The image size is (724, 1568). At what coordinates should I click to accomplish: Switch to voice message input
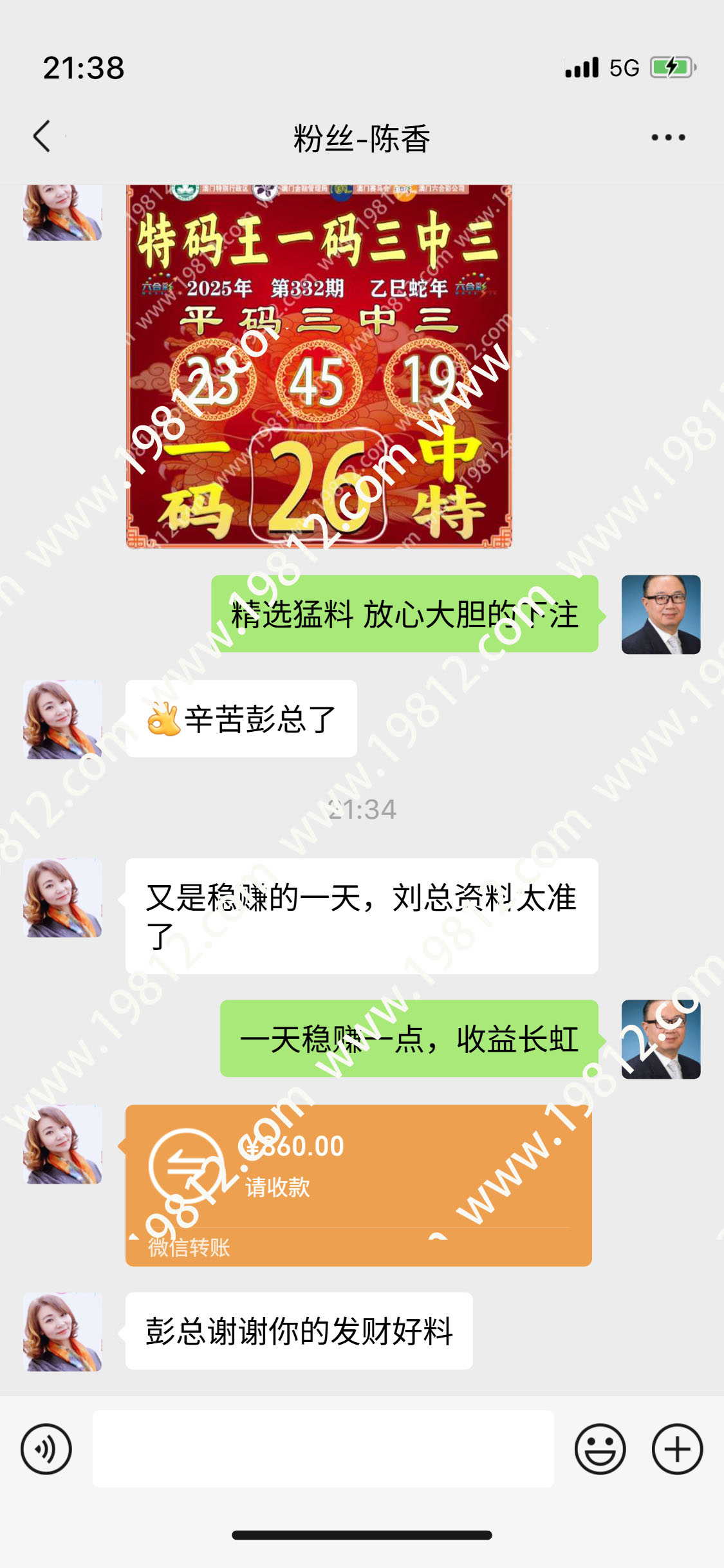pos(46,1449)
